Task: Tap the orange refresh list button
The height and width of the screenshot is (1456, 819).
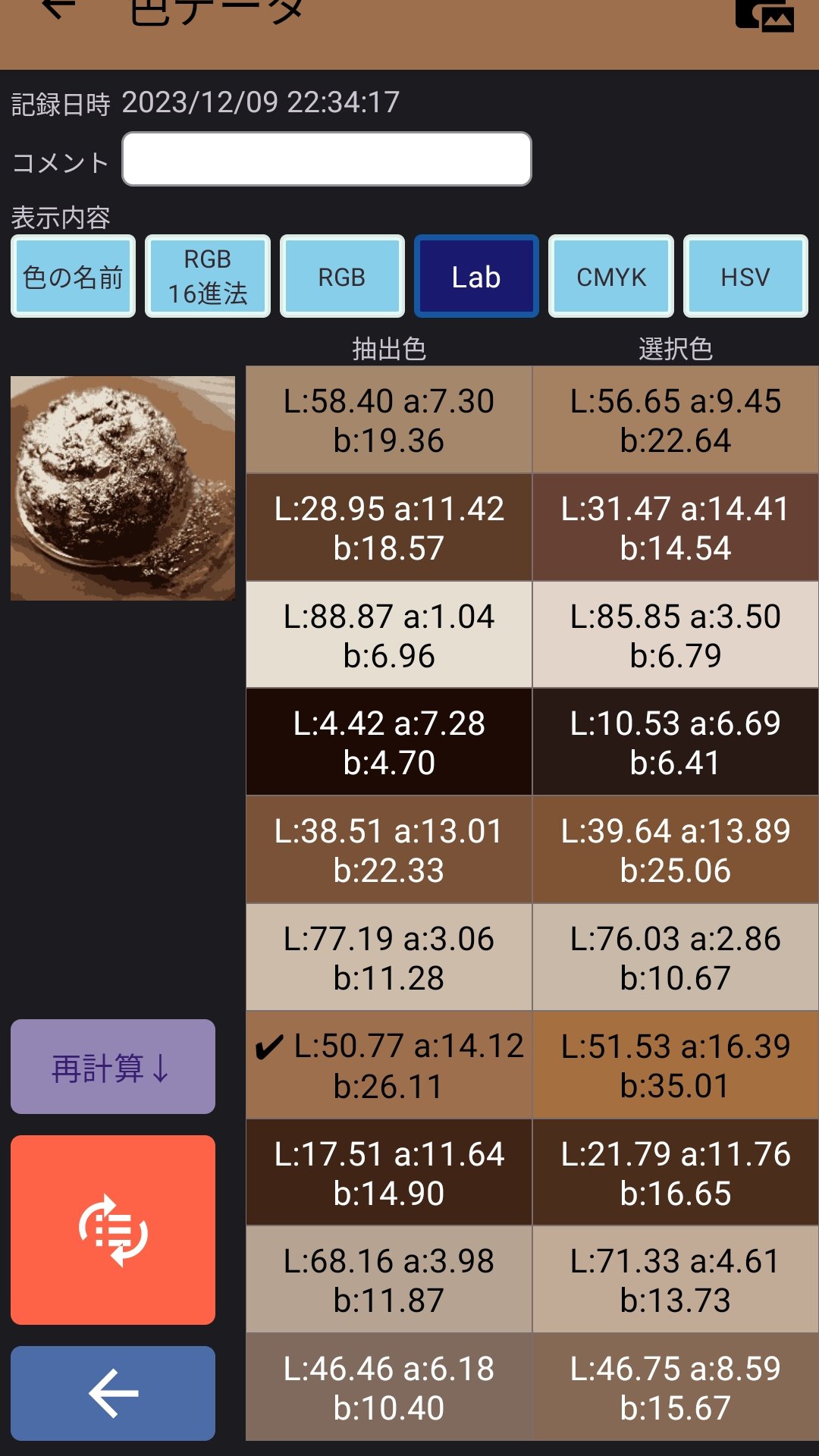Action: 113,1230
